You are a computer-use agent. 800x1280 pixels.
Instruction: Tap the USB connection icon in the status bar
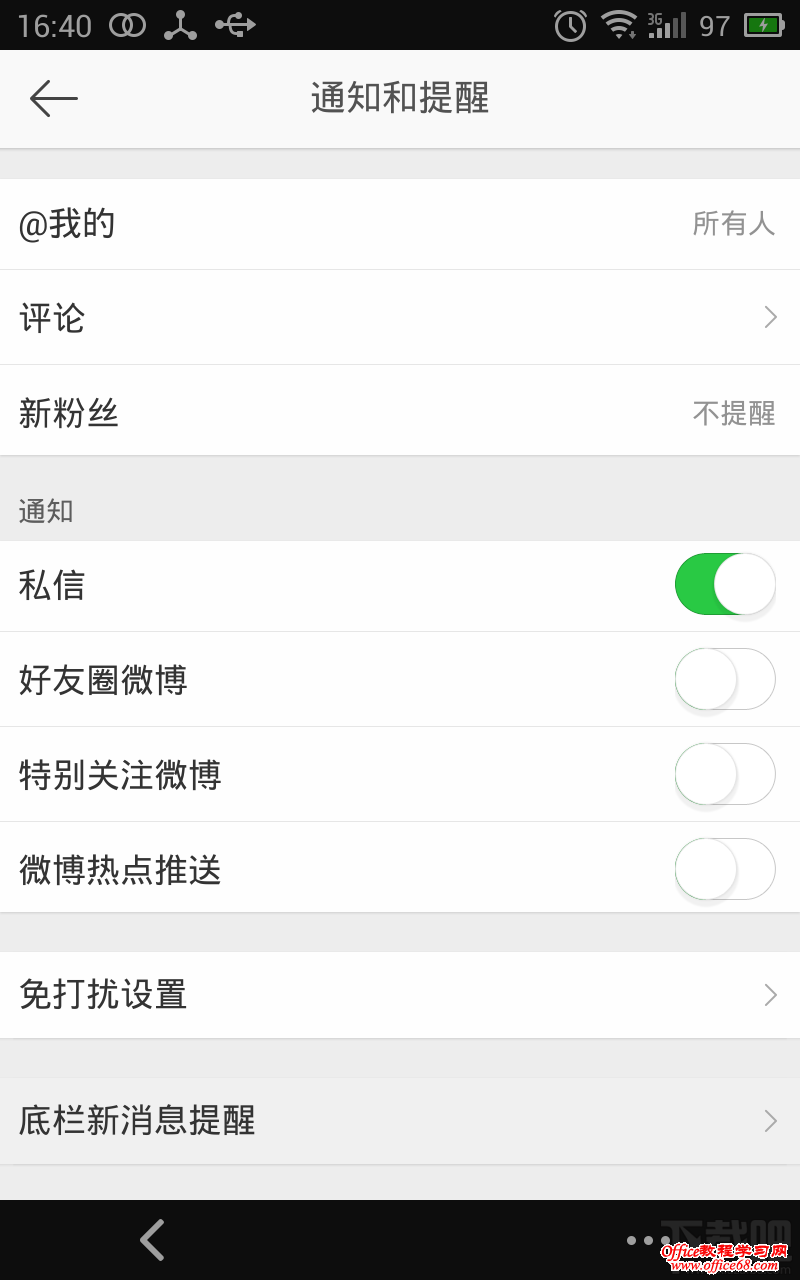236,26
